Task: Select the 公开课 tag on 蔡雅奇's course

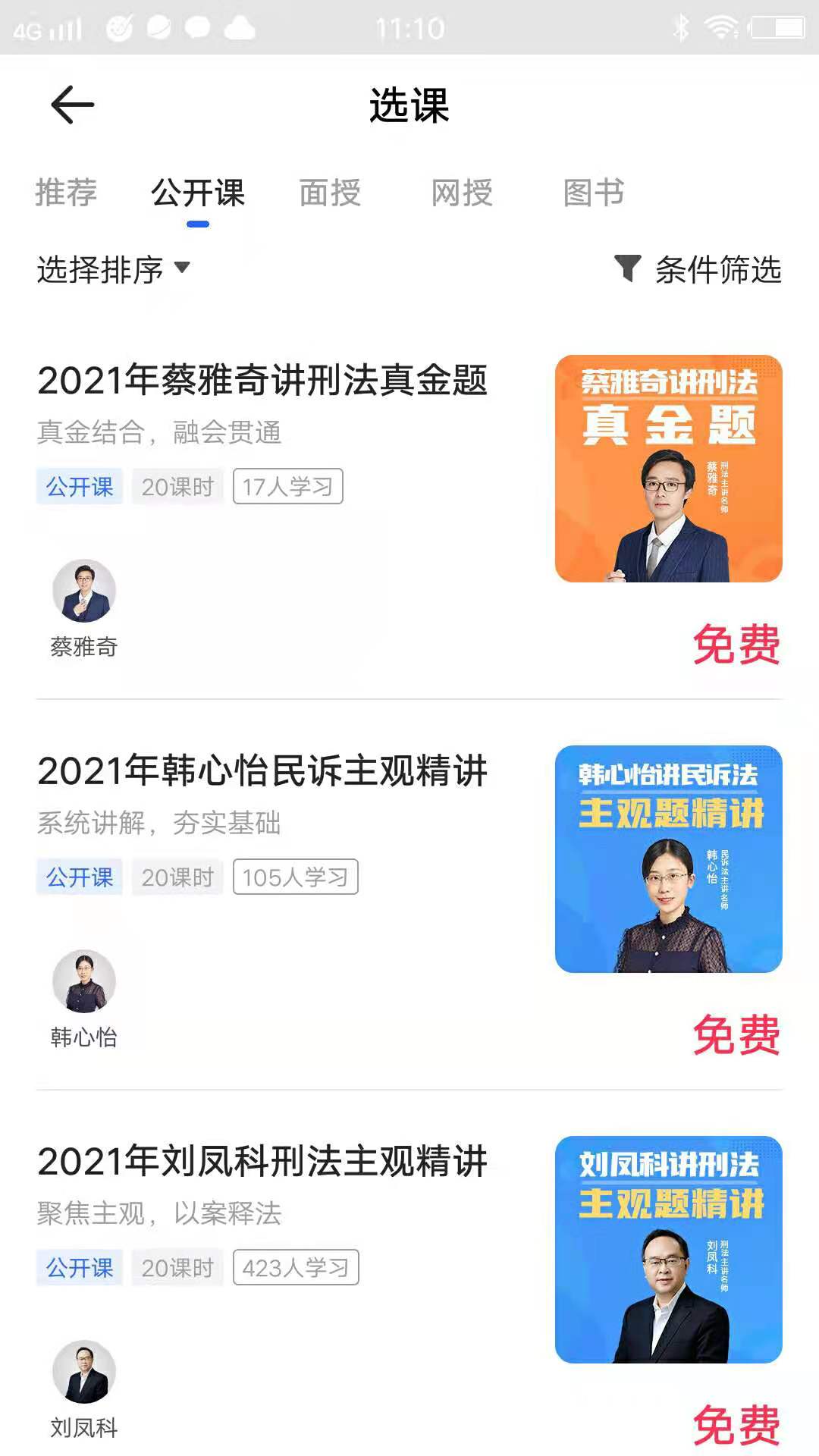Action: pos(80,487)
